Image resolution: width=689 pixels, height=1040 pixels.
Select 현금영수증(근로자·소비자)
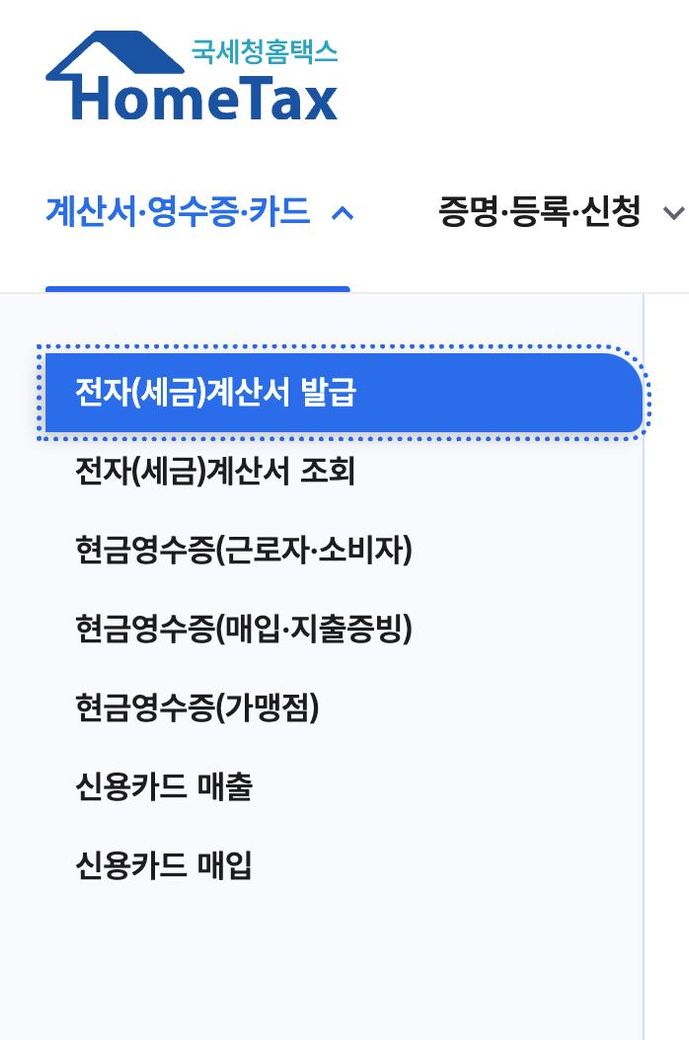click(x=243, y=550)
